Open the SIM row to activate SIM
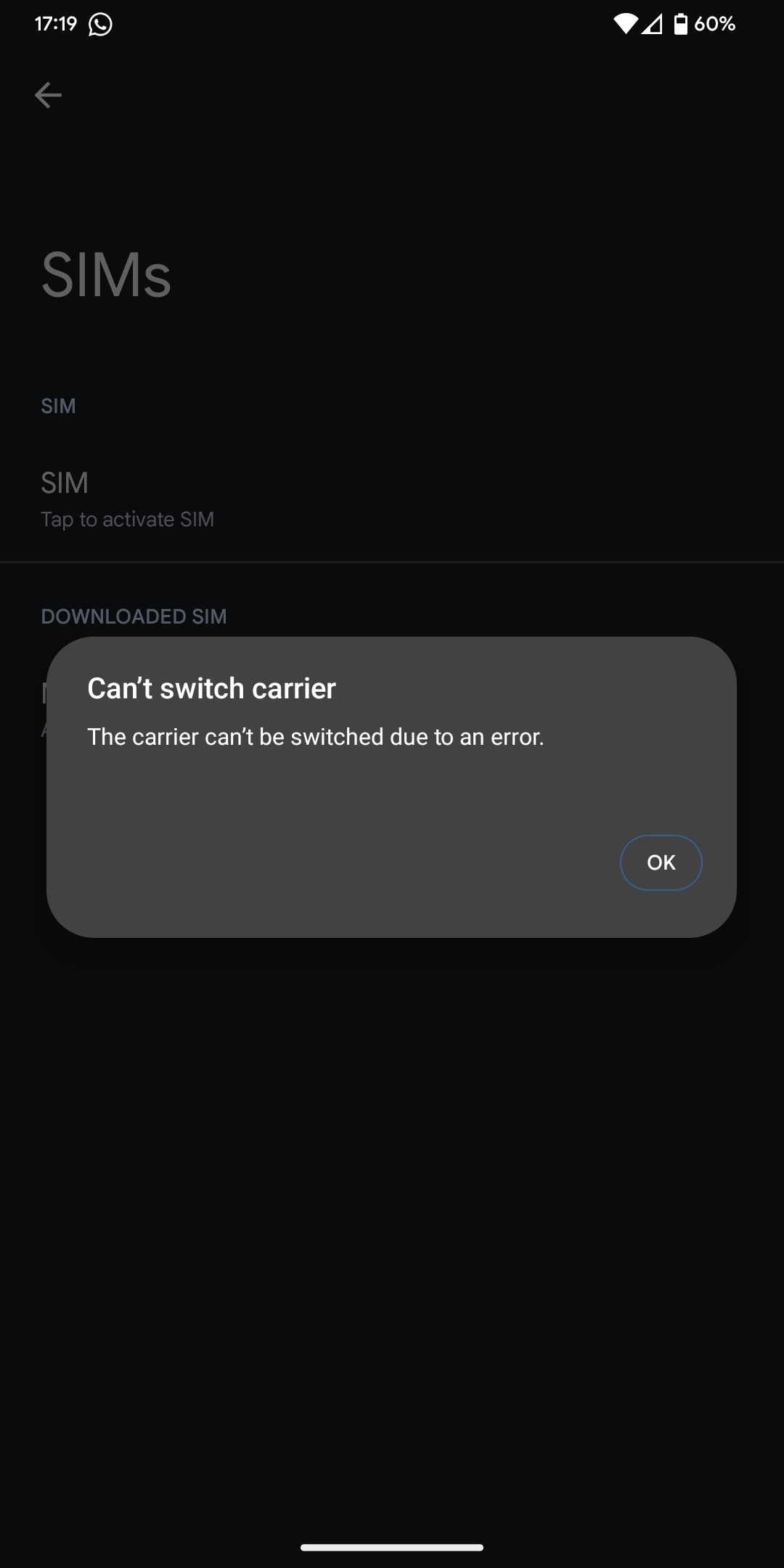Image resolution: width=784 pixels, height=1568 pixels. pos(127,499)
